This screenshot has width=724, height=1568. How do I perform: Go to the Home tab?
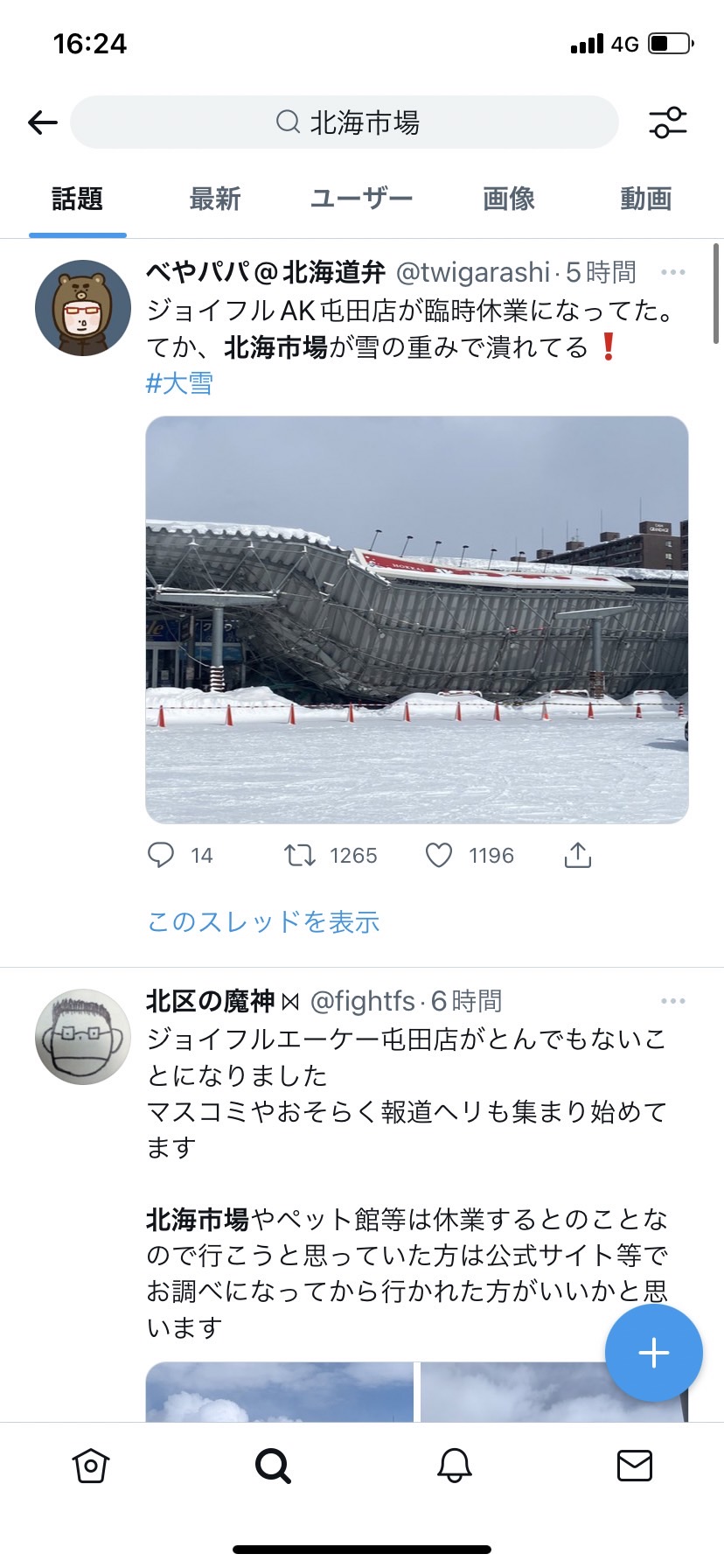point(91,1466)
